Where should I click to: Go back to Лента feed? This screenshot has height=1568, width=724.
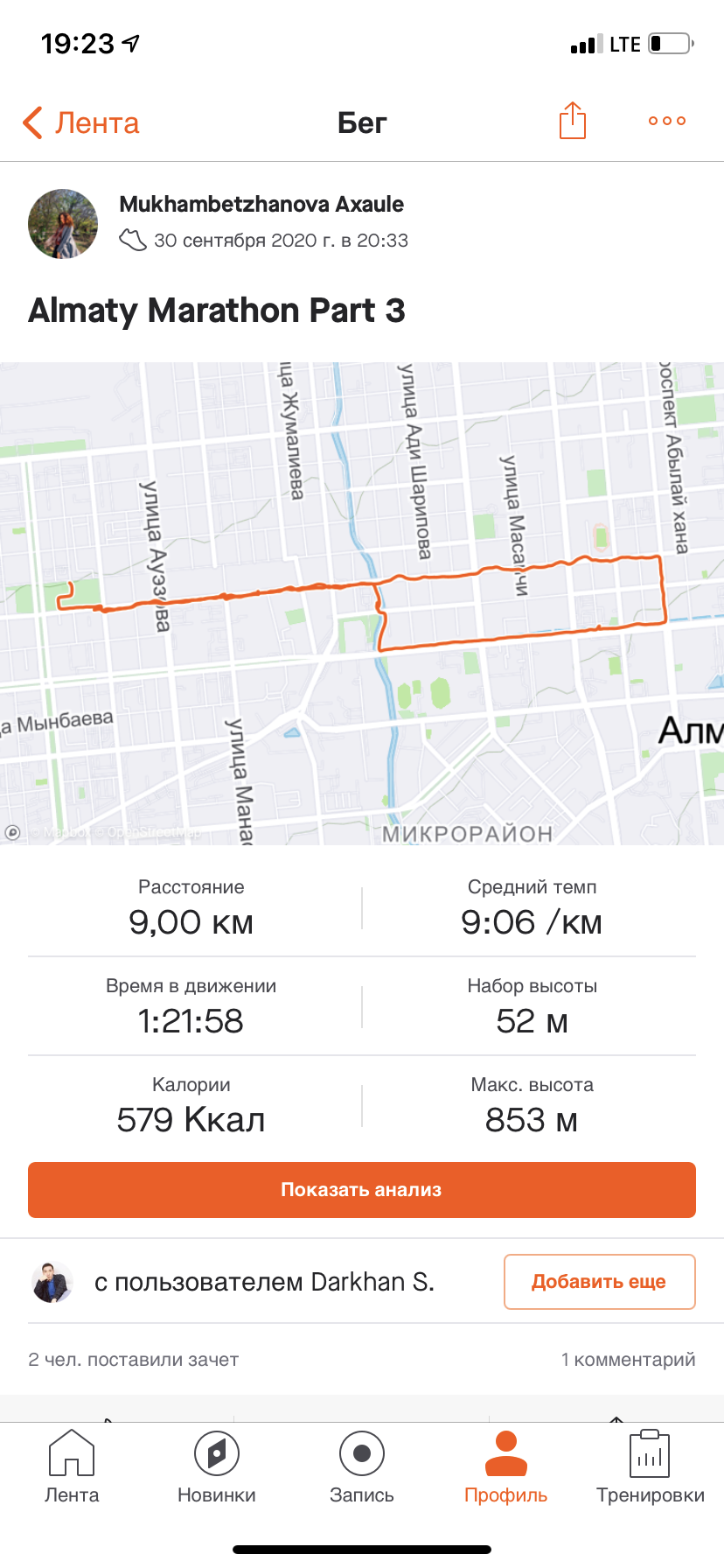(80, 122)
